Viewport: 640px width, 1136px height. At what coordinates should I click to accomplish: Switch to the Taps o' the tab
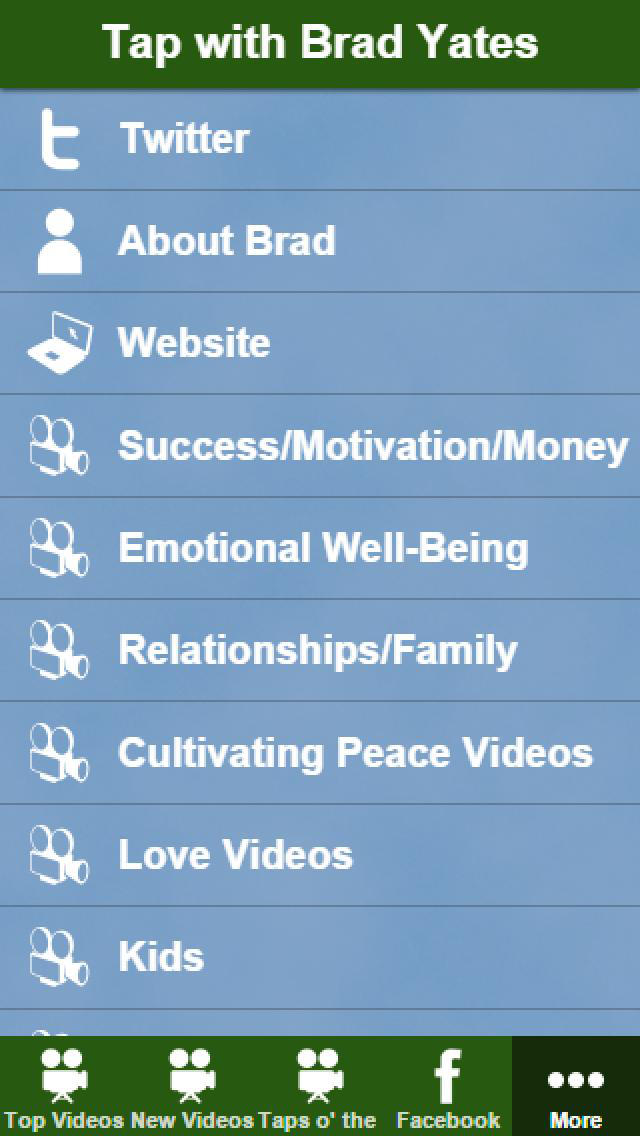click(x=320, y=1086)
